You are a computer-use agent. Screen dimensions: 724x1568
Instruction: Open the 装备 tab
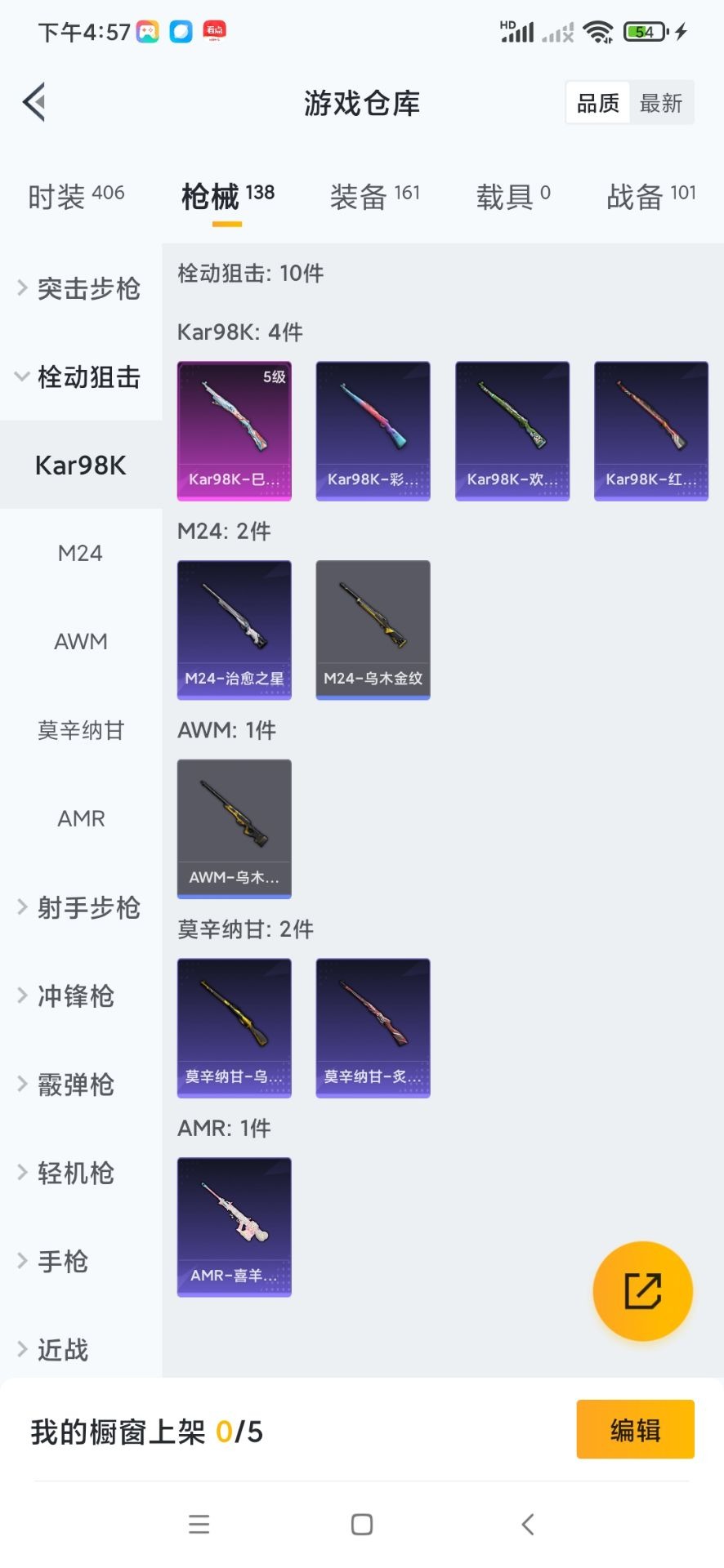[374, 196]
